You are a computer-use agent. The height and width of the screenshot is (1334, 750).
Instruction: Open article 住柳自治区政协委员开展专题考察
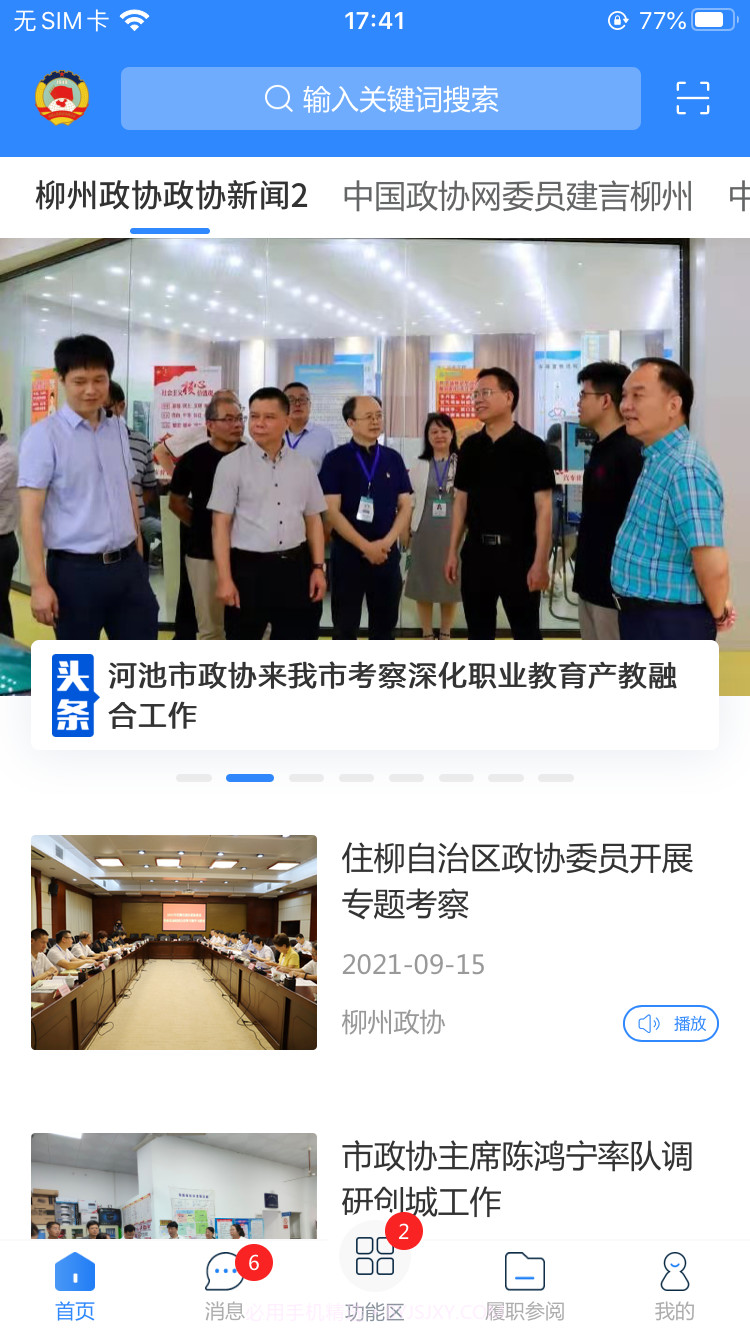520,885
